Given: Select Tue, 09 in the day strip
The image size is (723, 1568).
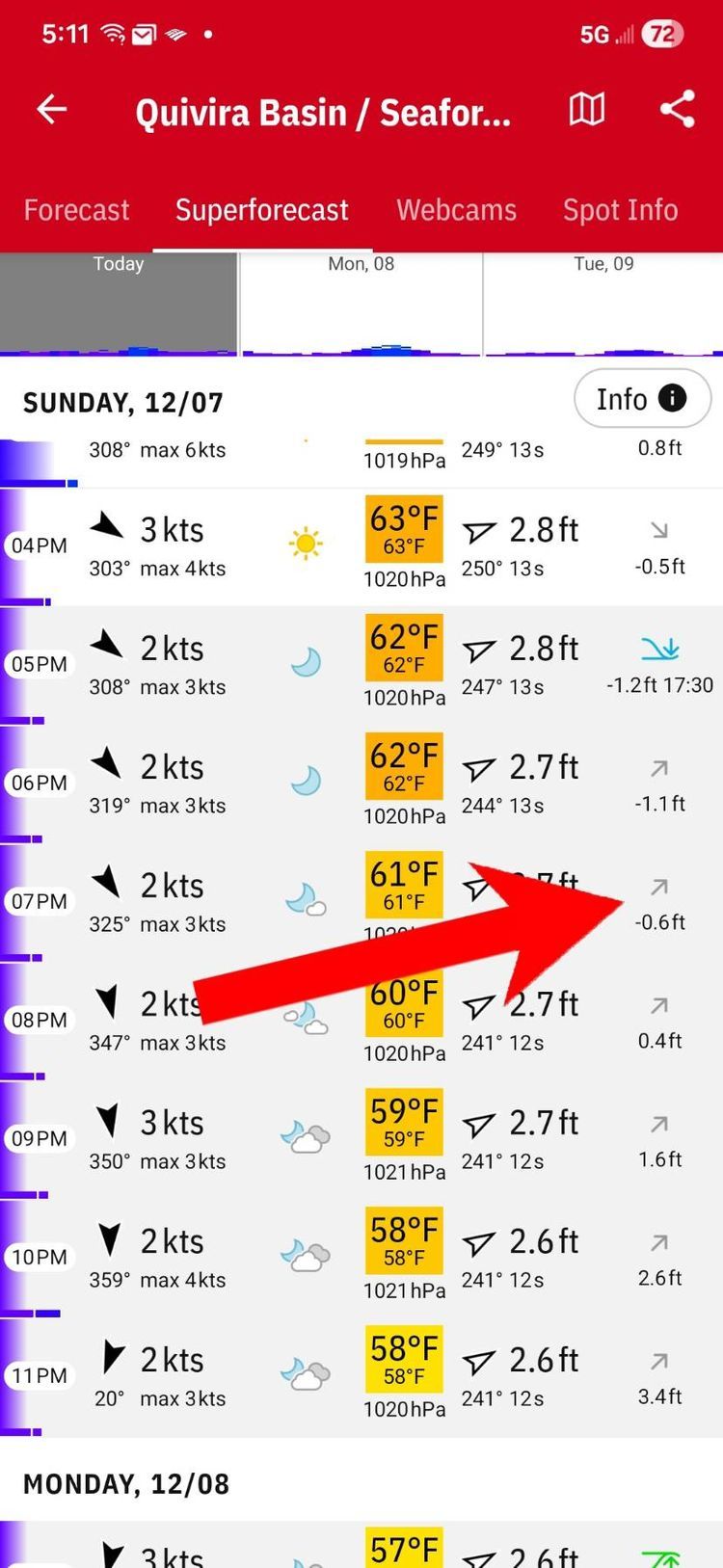Looking at the screenshot, I should coord(604,304).
